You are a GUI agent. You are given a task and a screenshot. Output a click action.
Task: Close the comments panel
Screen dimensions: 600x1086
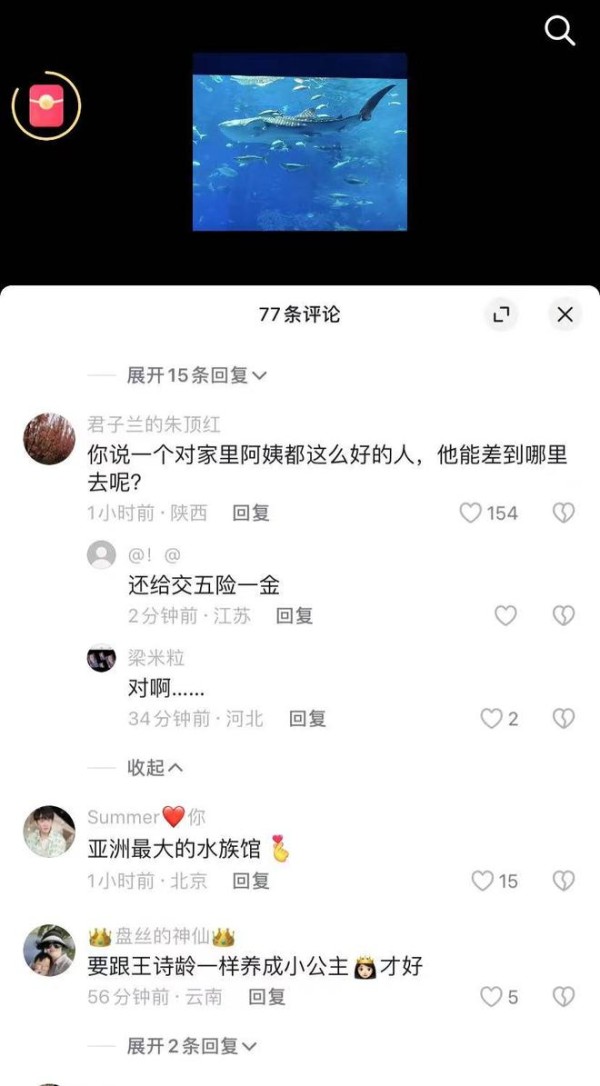(565, 315)
